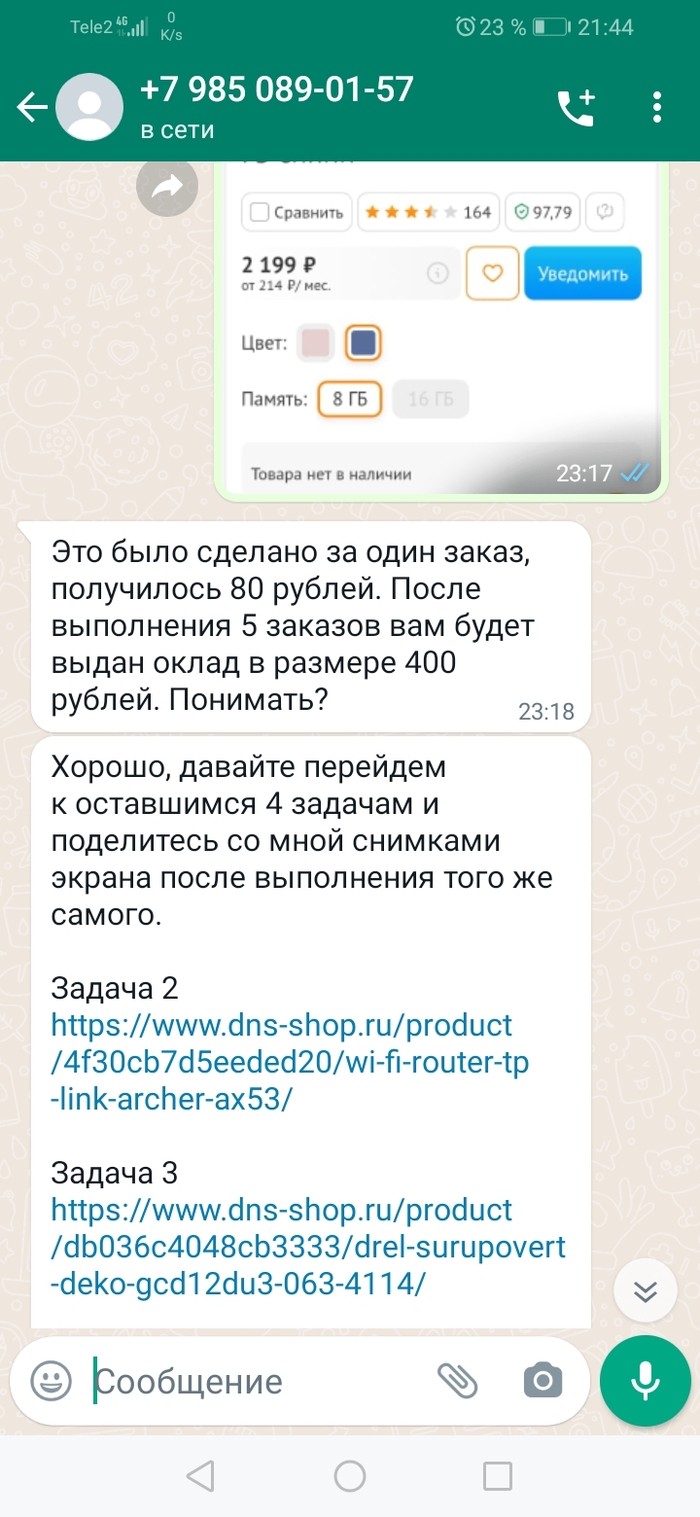Forward the product screenshot message
The width and height of the screenshot is (700, 1517).
(x=167, y=187)
